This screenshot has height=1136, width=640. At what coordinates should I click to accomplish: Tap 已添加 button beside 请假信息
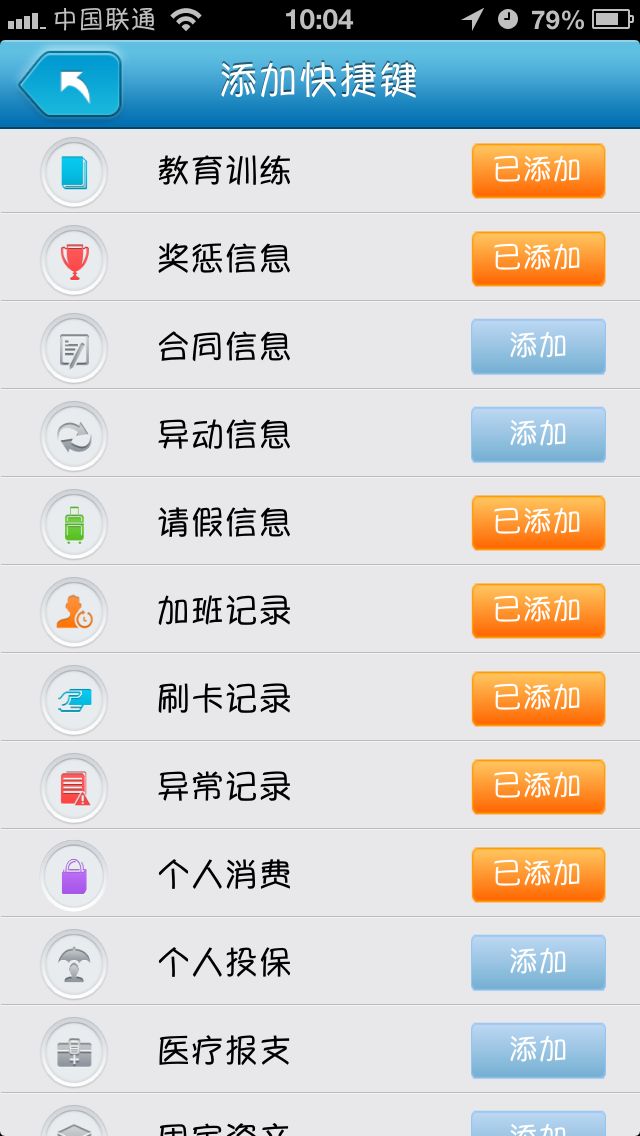[x=538, y=523]
